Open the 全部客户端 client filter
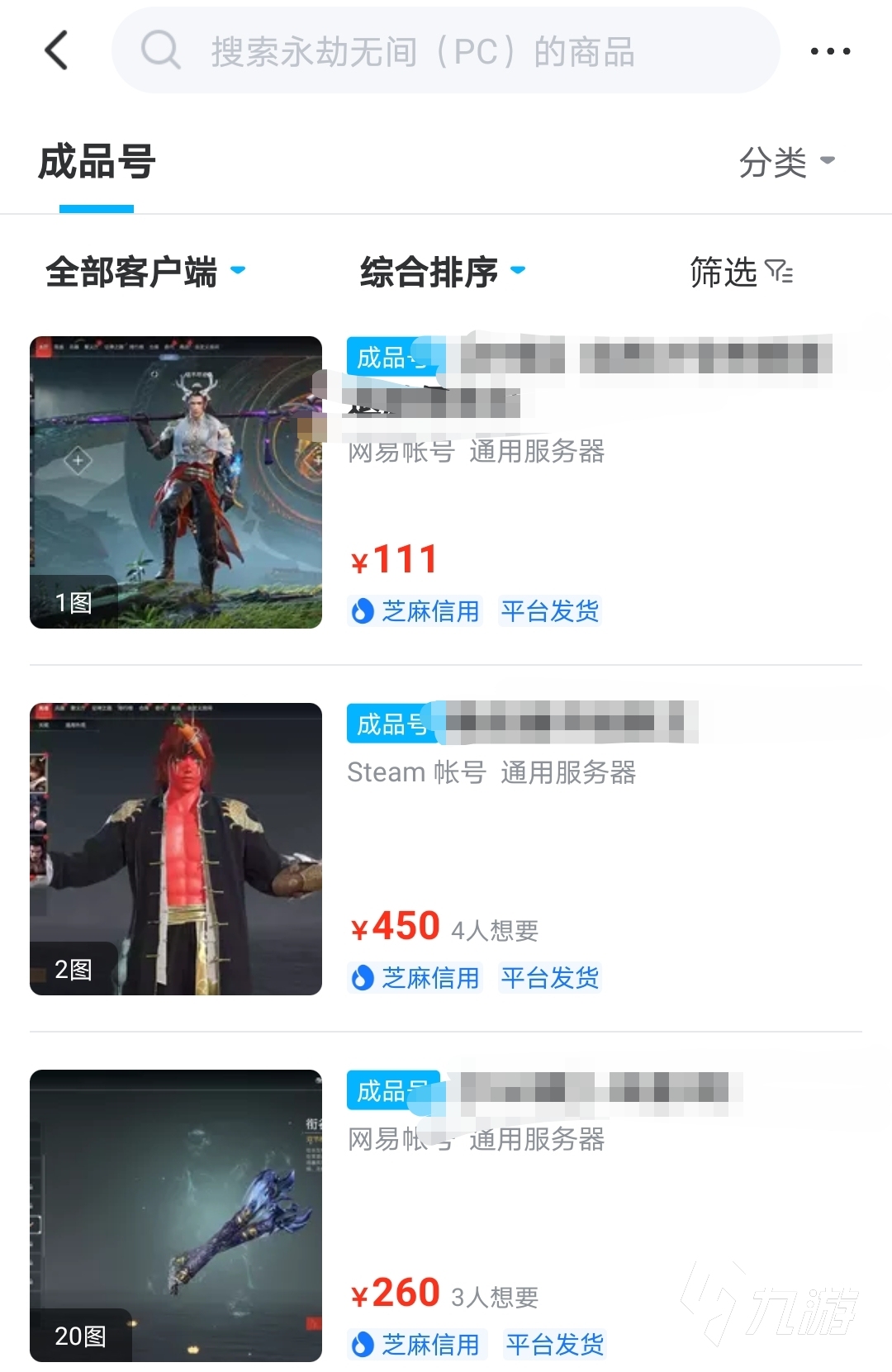Viewport: 892px width, 1372px height. tap(145, 272)
